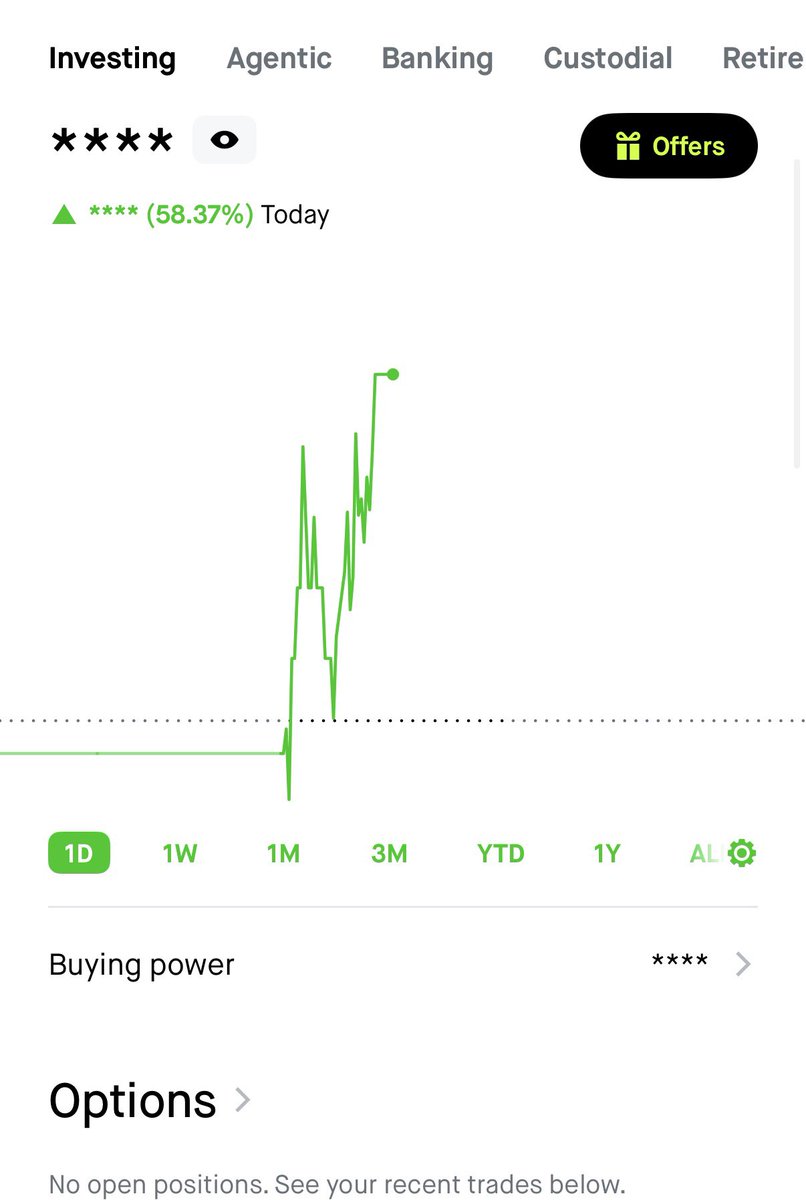Image resolution: width=806 pixels, height=1200 pixels.
Task: Reveal hidden balance with the eye icon
Action: pyautogui.click(x=224, y=140)
